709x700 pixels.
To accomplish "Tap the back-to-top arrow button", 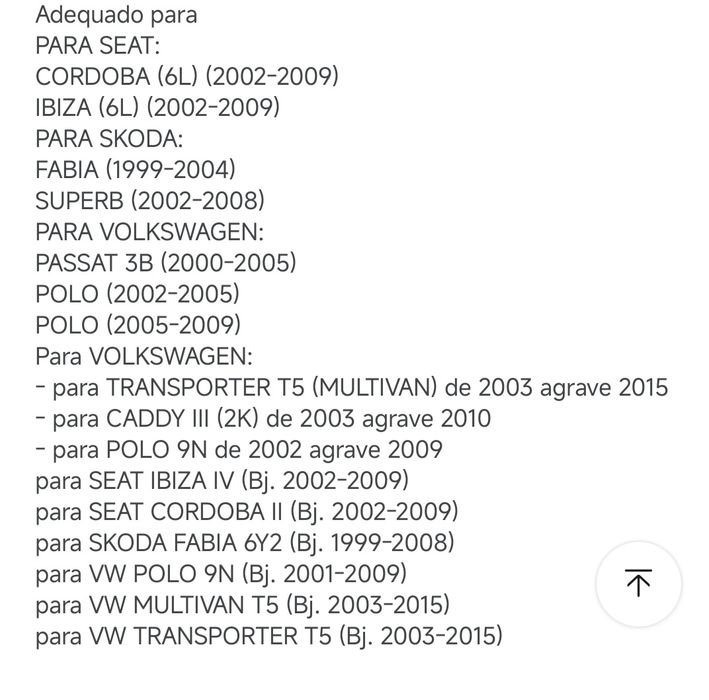I will click(638, 584).
